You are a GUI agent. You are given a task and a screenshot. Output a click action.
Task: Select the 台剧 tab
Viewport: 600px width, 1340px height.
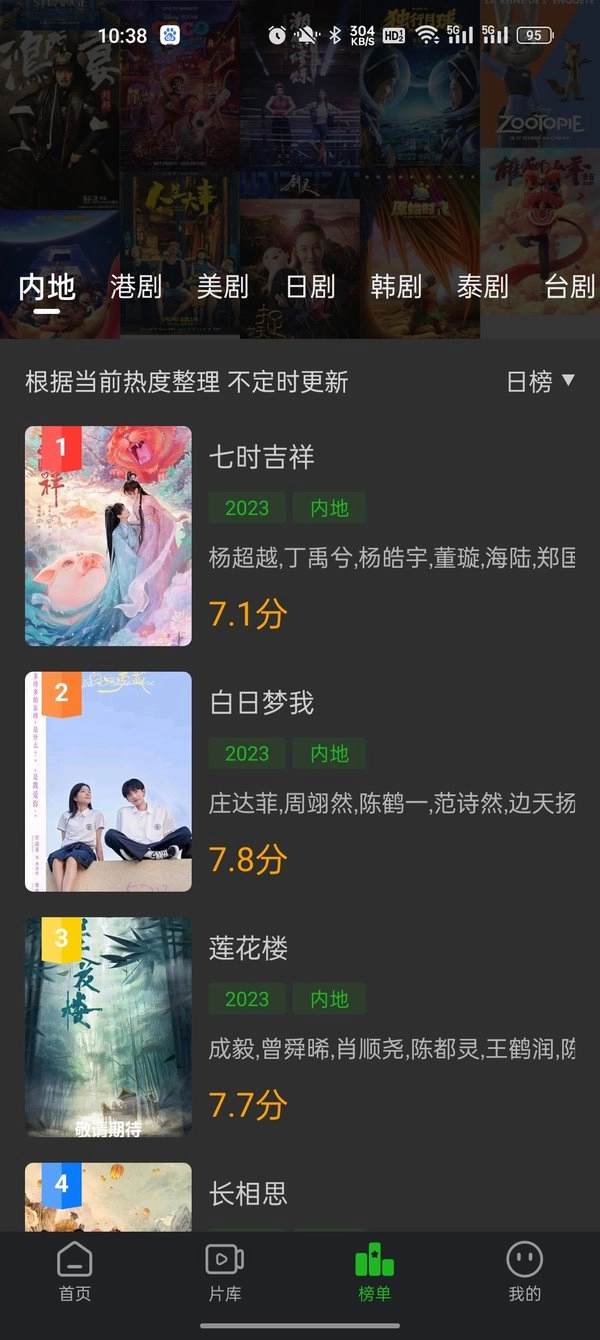[569, 287]
